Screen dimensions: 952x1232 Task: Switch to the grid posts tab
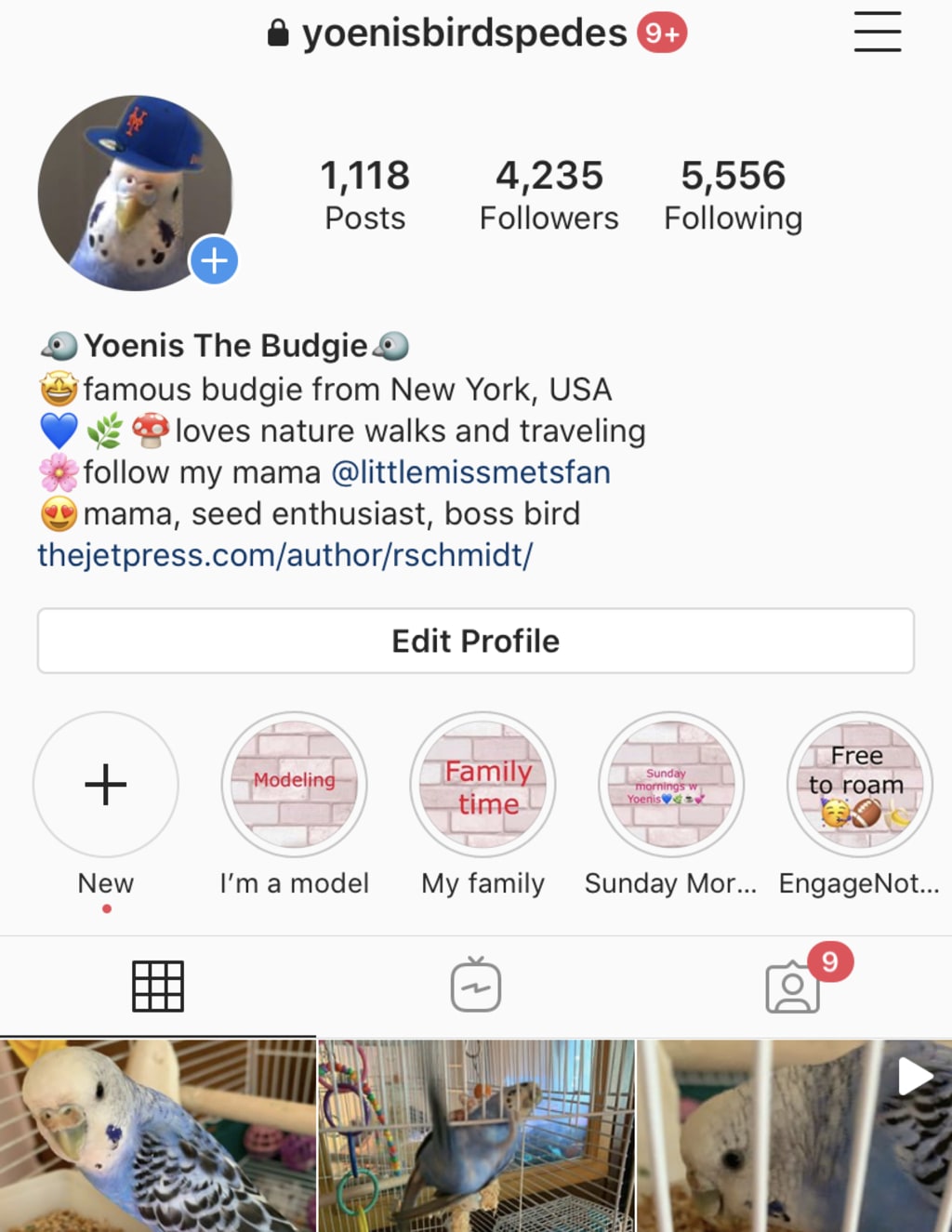(158, 986)
